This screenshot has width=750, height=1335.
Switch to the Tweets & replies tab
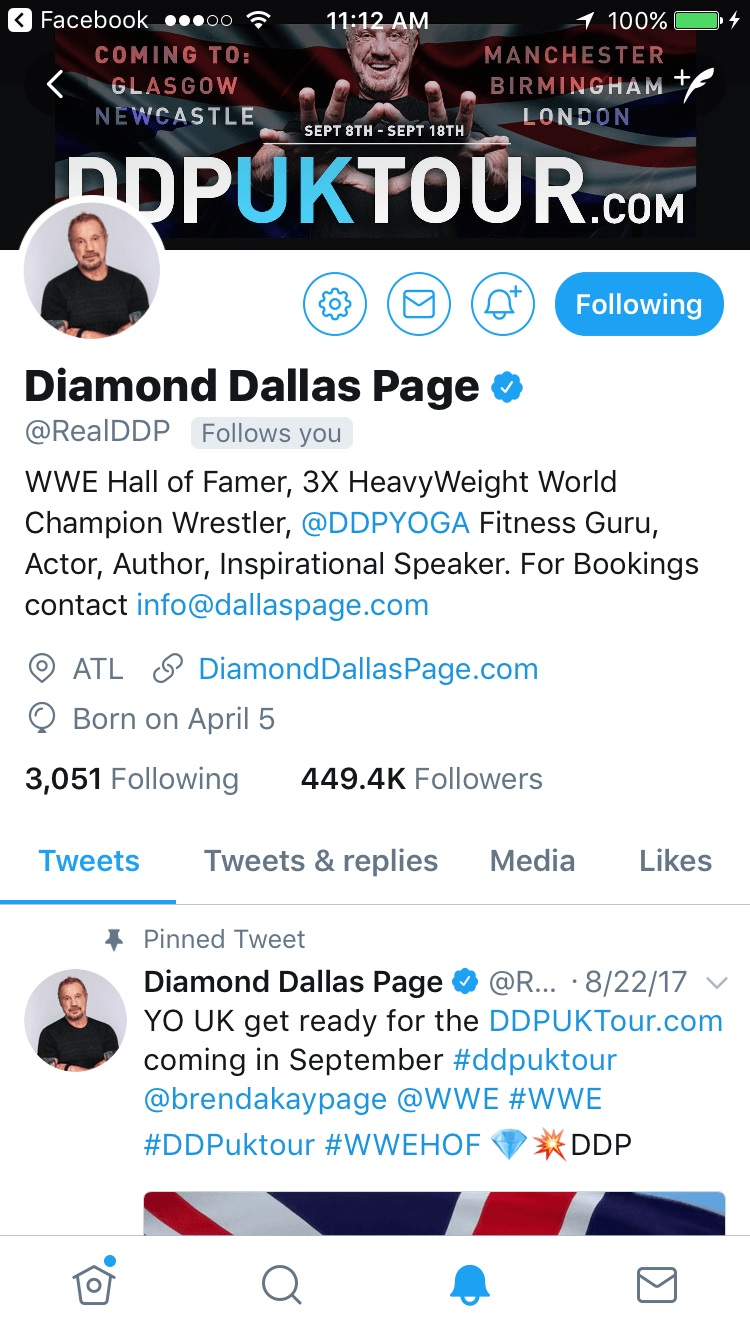pyautogui.click(x=321, y=861)
